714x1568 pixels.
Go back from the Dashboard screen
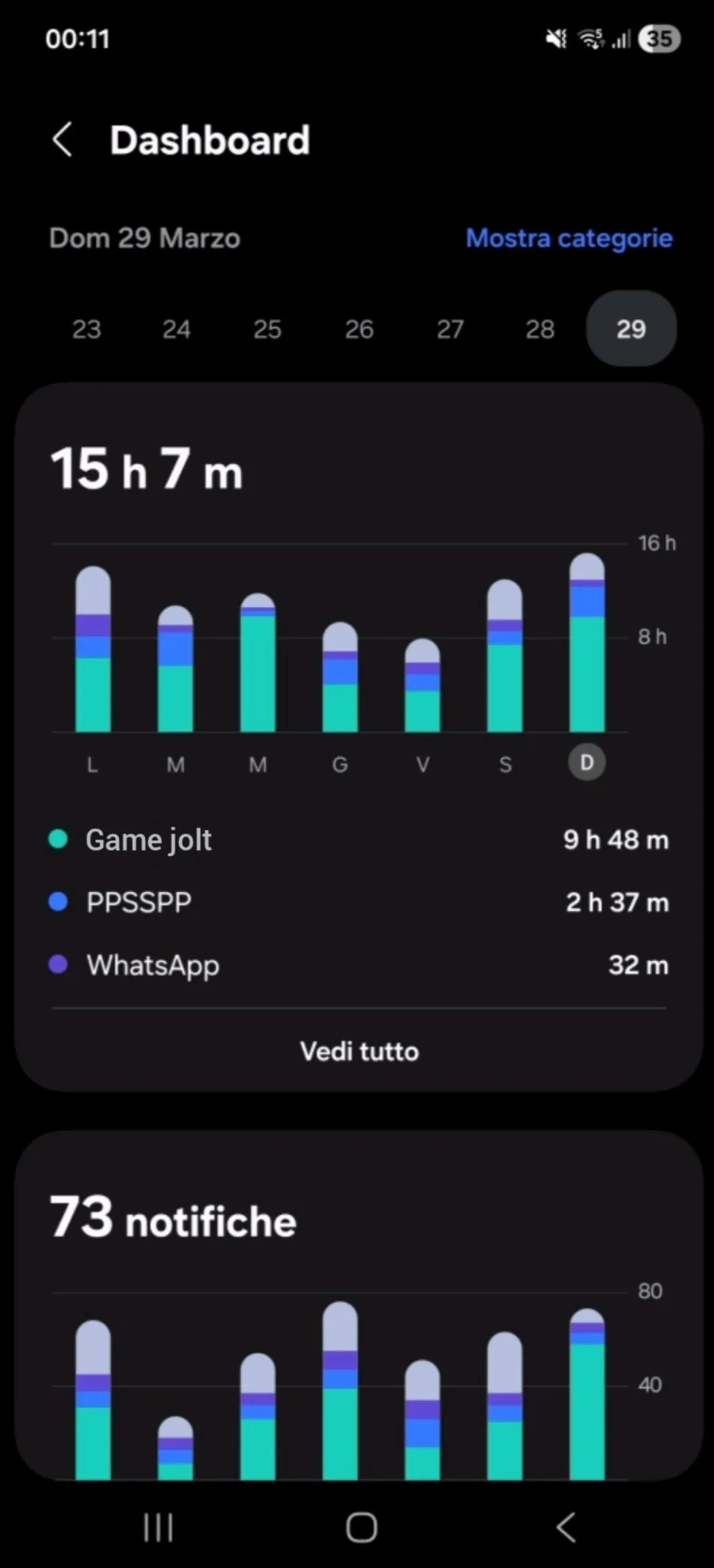point(63,140)
